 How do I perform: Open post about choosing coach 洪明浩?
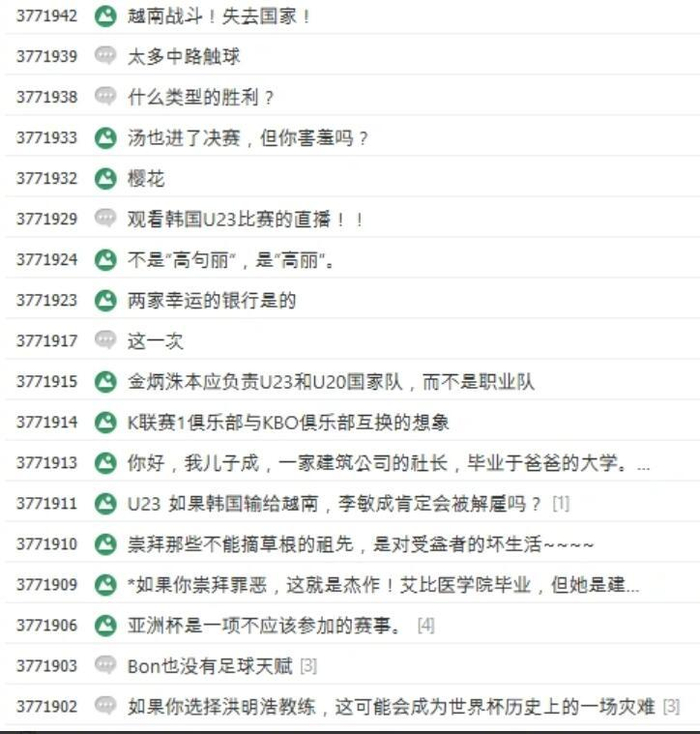[x=391, y=706]
